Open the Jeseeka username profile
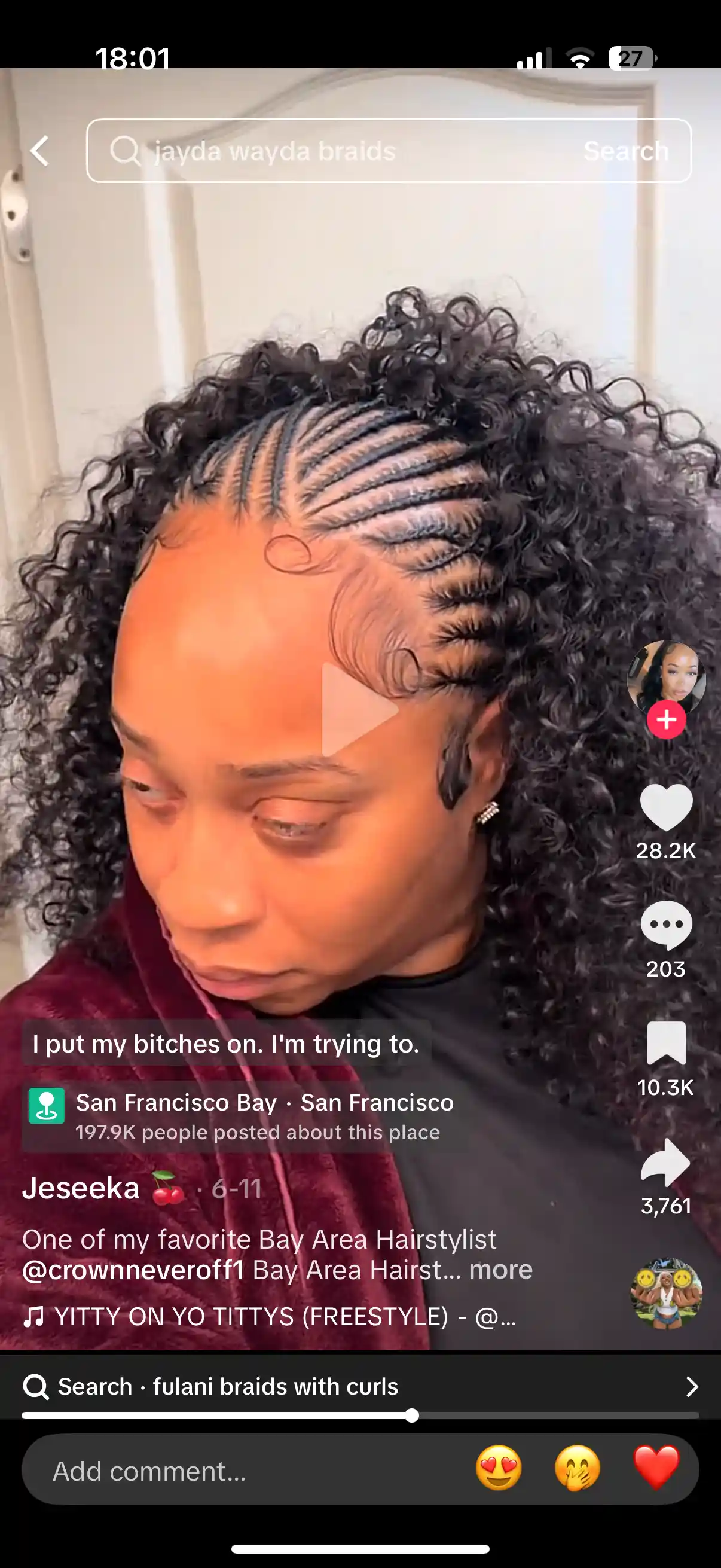 [x=81, y=1188]
